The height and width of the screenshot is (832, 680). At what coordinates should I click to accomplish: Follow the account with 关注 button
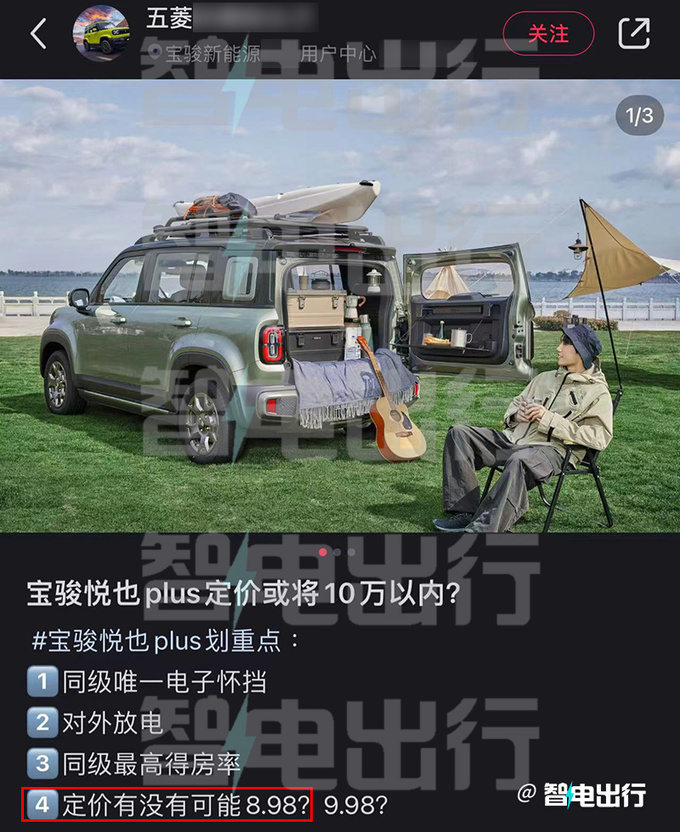(548, 34)
